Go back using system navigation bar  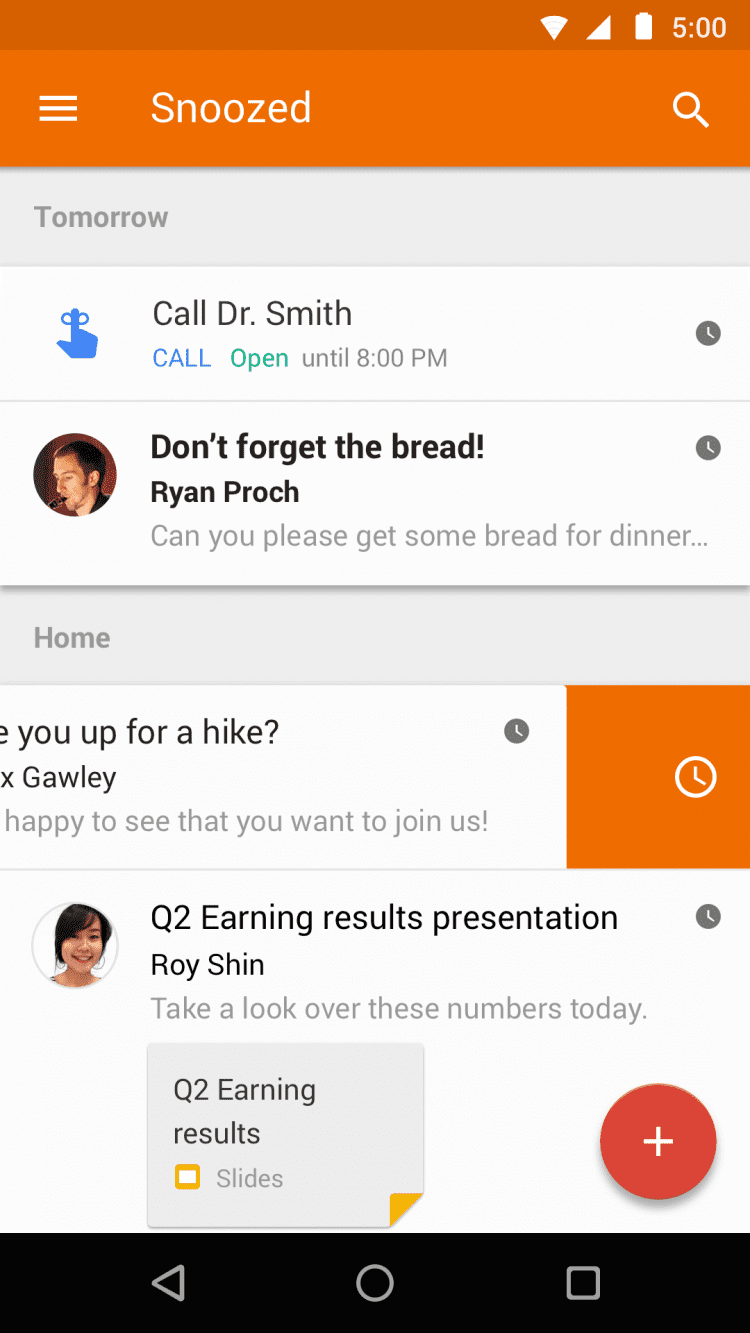[168, 1282]
